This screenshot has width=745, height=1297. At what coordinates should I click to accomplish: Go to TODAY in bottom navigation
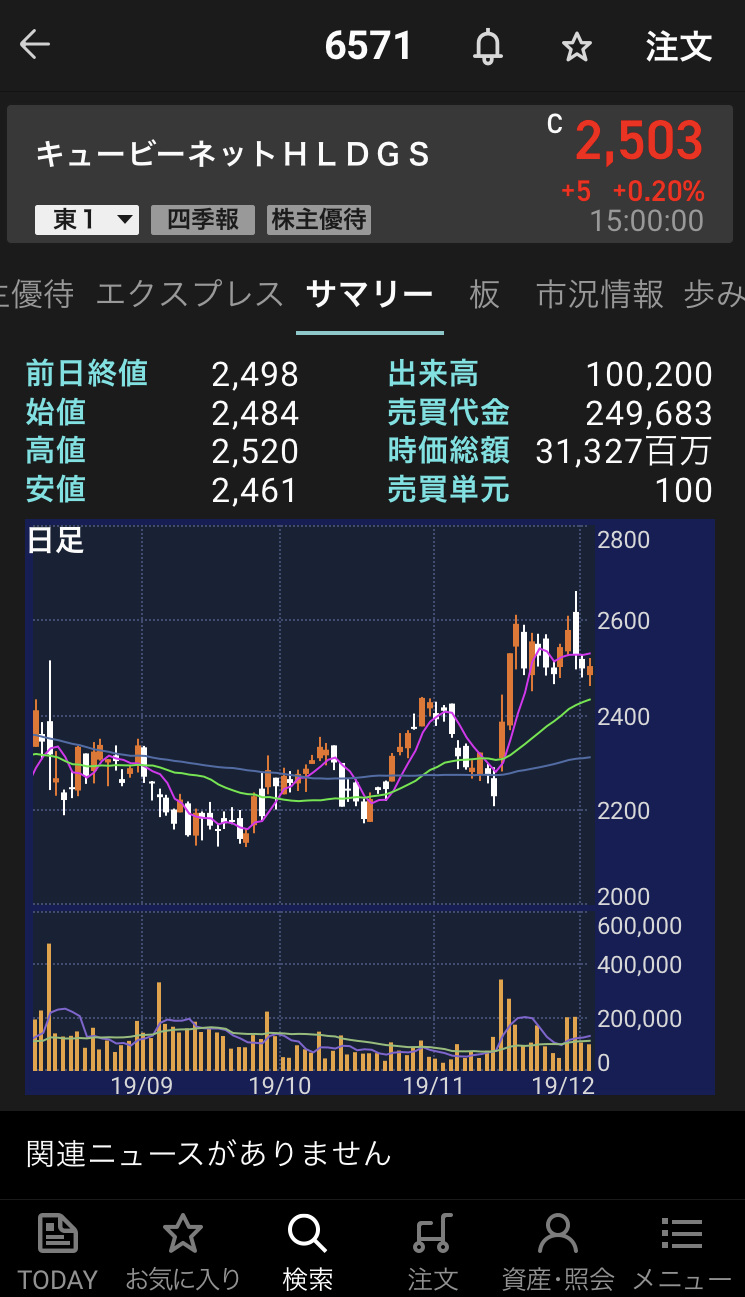coord(58,1250)
